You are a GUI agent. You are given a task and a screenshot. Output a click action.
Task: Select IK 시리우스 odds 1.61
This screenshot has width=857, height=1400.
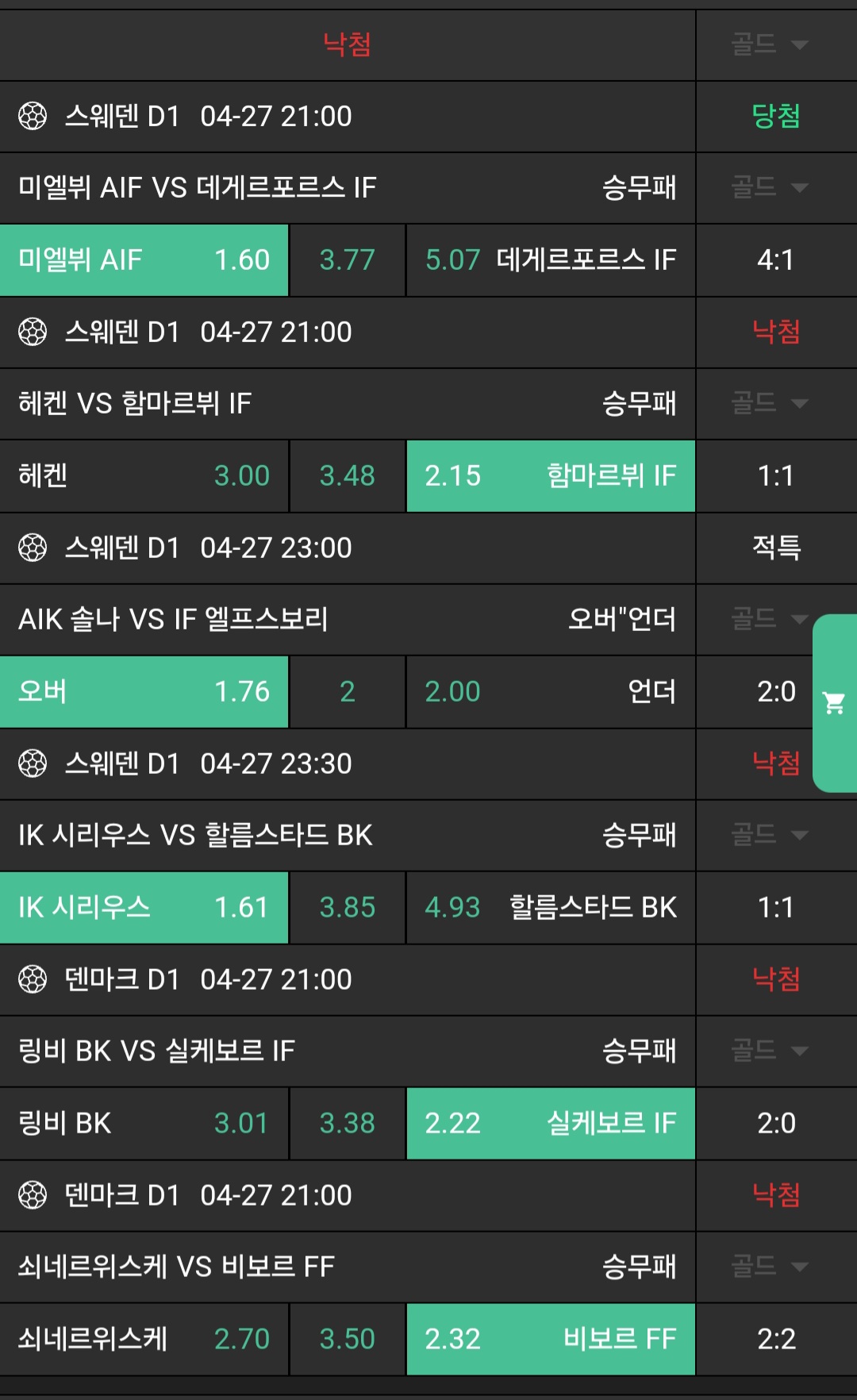(144, 908)
